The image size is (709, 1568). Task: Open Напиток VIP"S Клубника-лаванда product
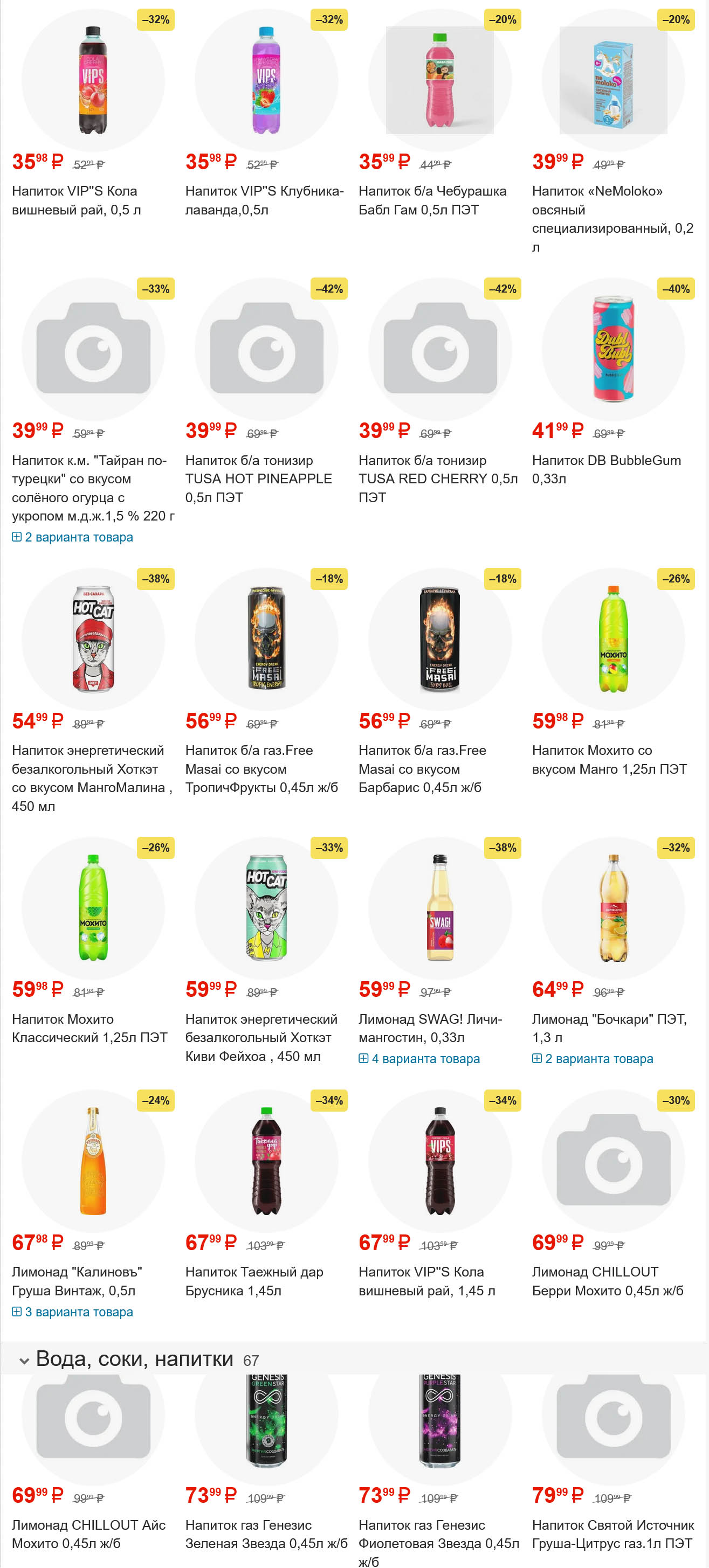click(x=264, y=200)
